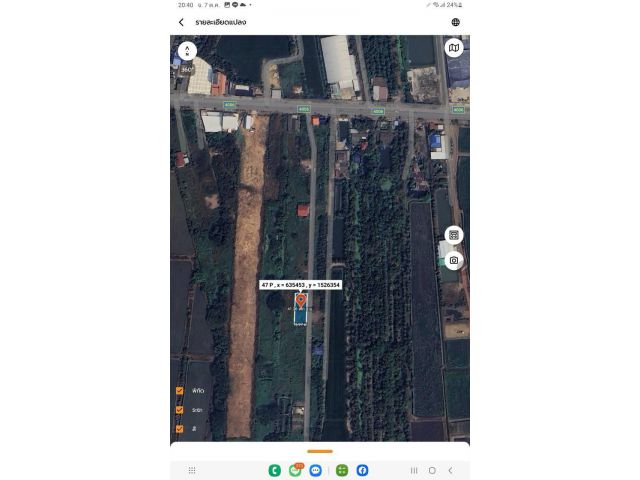Go back from the parcel details screen
640x480 pixels.
(181, 22)
